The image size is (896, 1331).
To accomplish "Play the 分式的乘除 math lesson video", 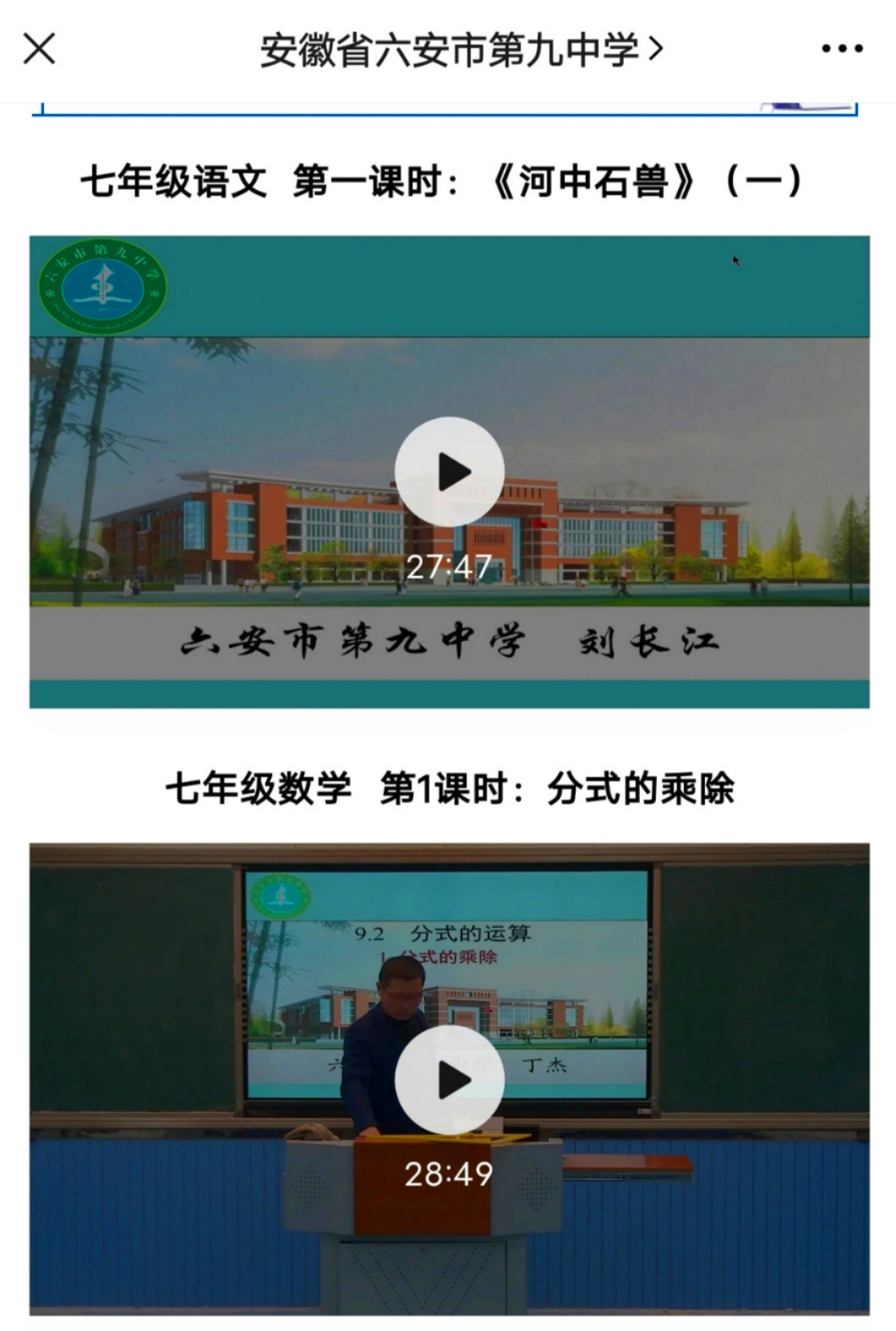I will pyautogui.click(x=450, y=1080).
